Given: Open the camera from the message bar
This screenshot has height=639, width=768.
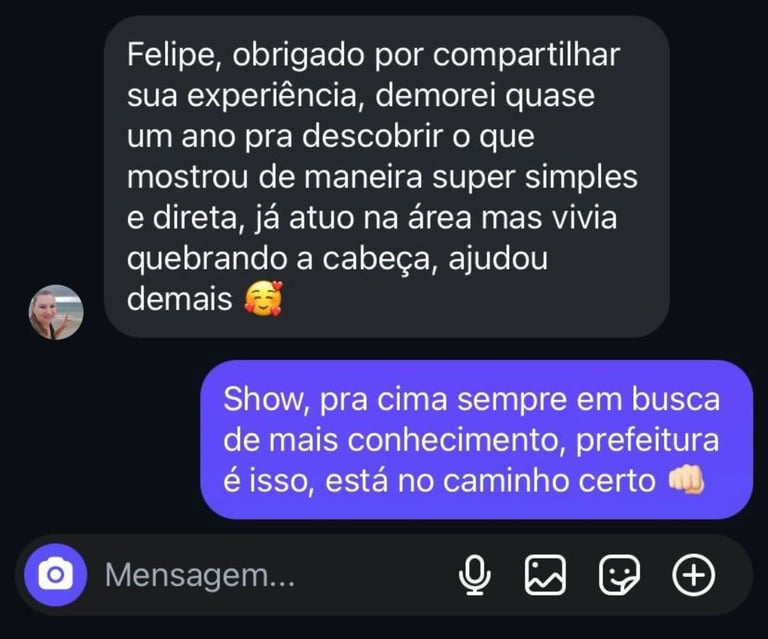Looking at the screenshot, I should coord(55,575).
